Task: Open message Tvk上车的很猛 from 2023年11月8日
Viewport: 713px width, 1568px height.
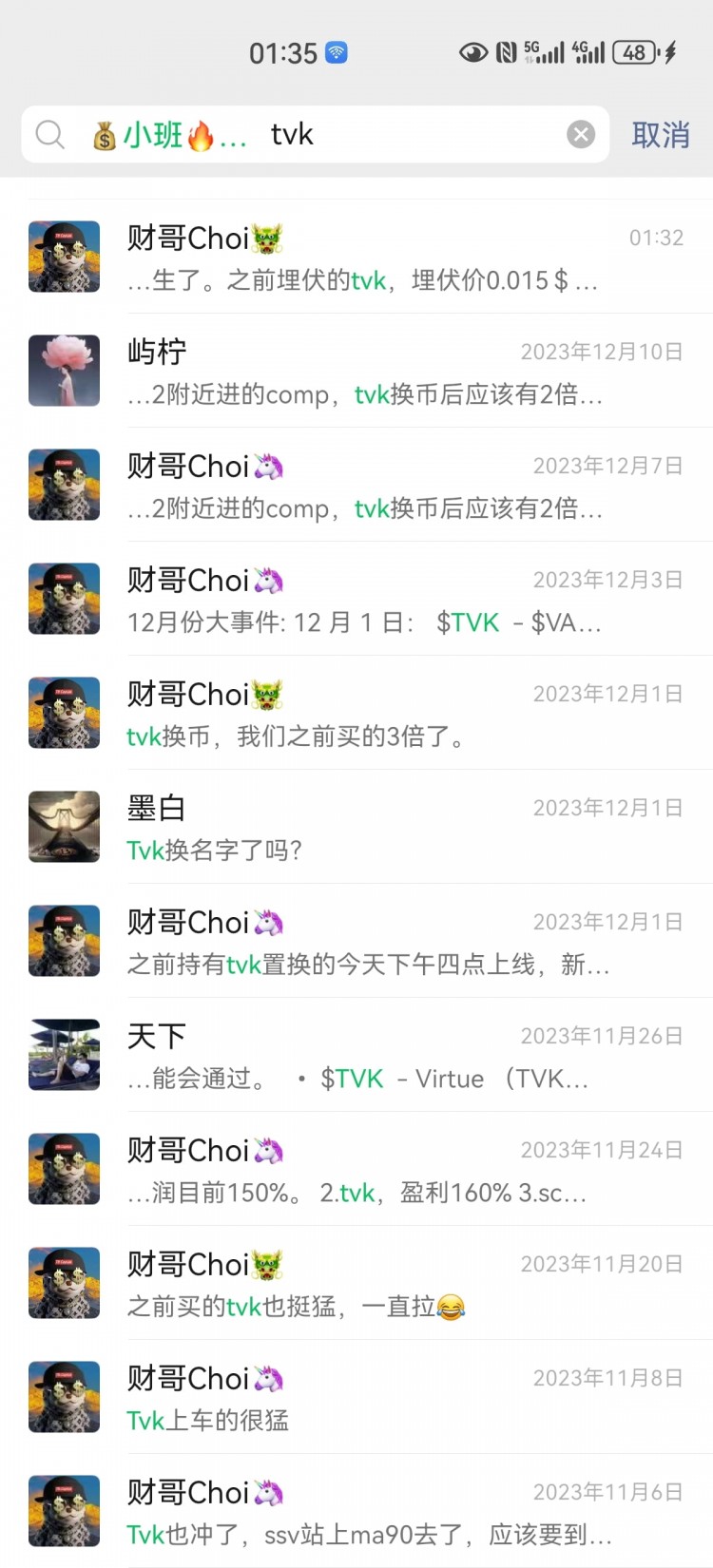Action: tap(361, 1398)
